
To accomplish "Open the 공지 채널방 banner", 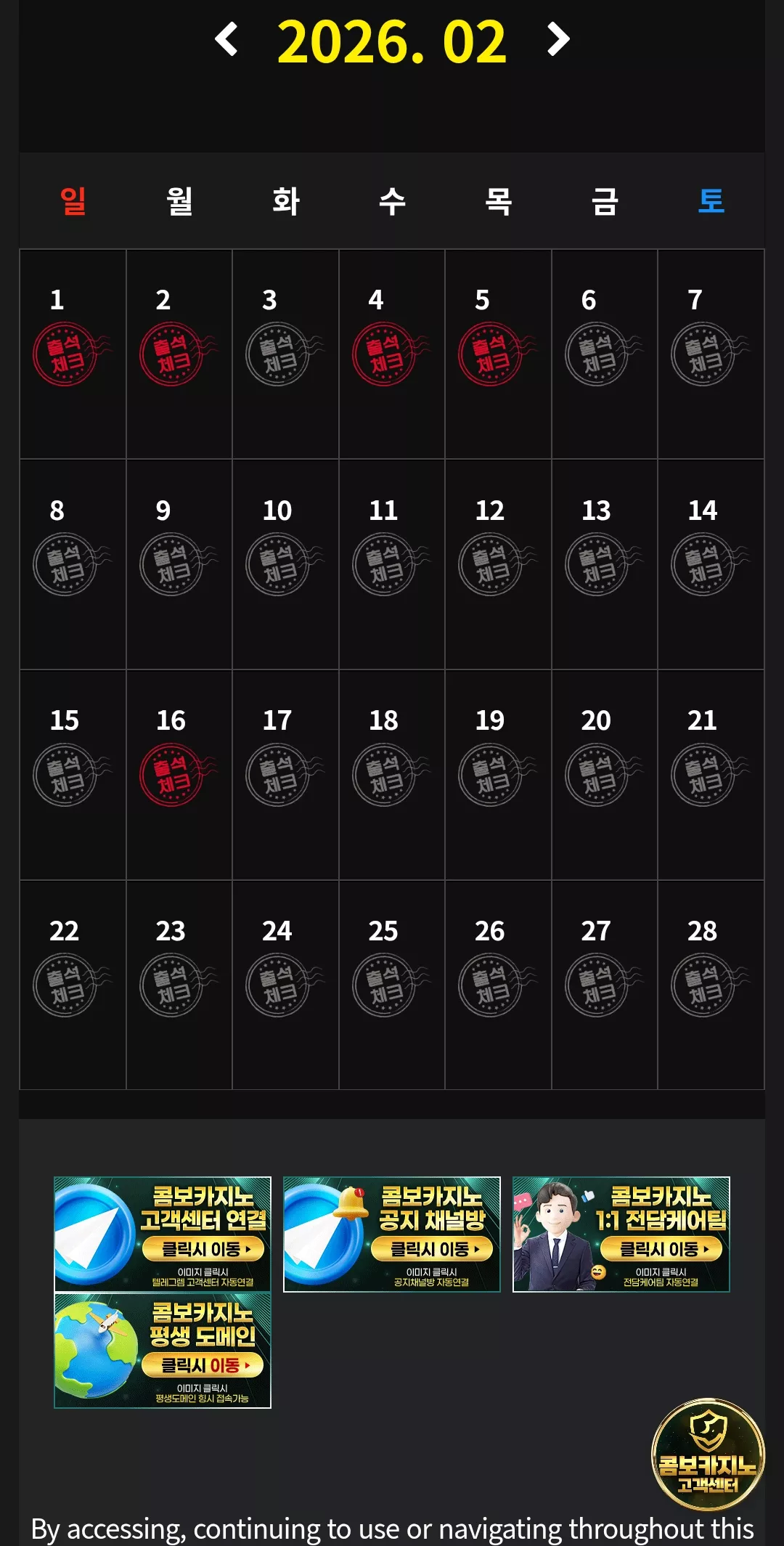I will point(392,1234).
